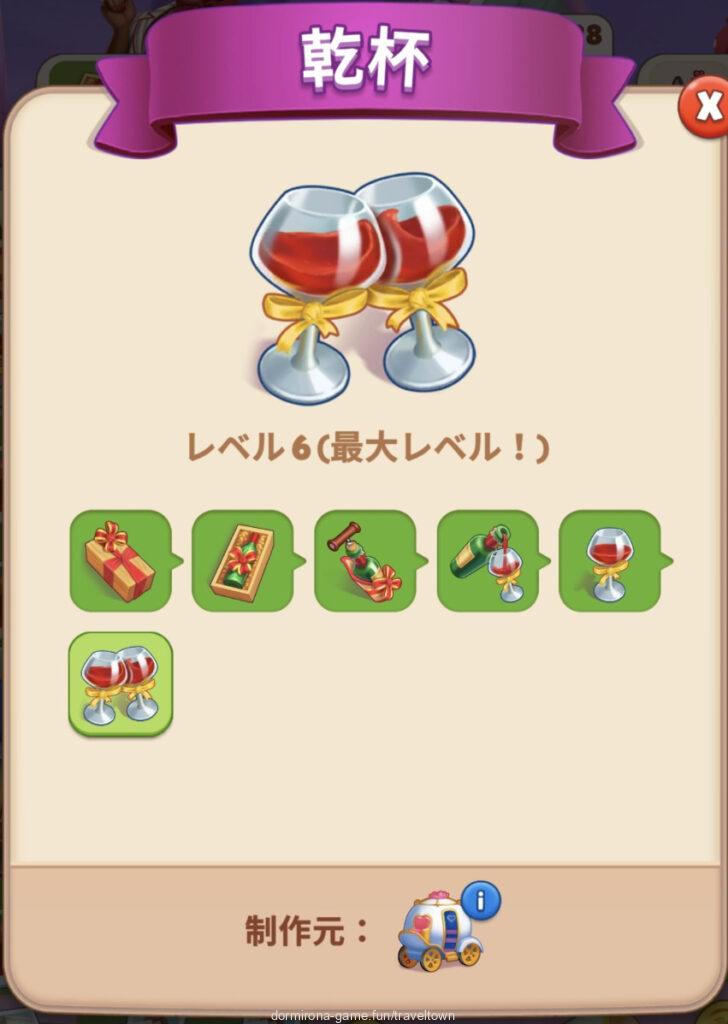Select the uncorked bottle level tile
Viewport: 728px width, 1024px height.
click(x=364, y=560)
